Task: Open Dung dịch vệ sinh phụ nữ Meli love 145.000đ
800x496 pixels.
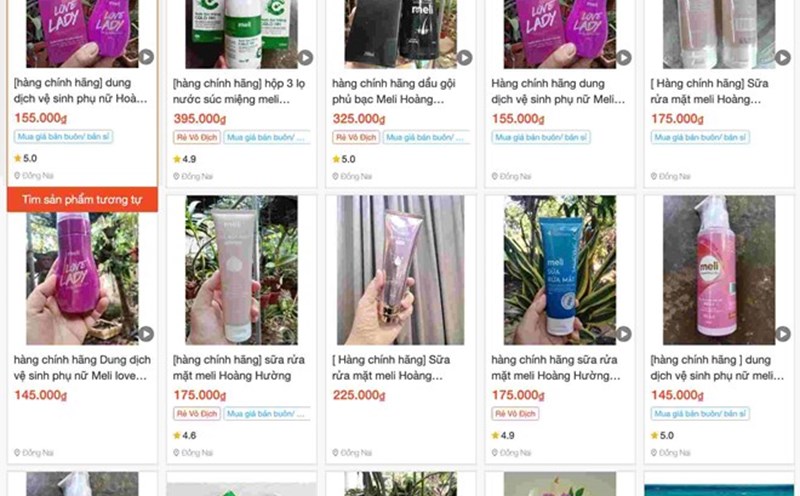Action: pos(81,367)
